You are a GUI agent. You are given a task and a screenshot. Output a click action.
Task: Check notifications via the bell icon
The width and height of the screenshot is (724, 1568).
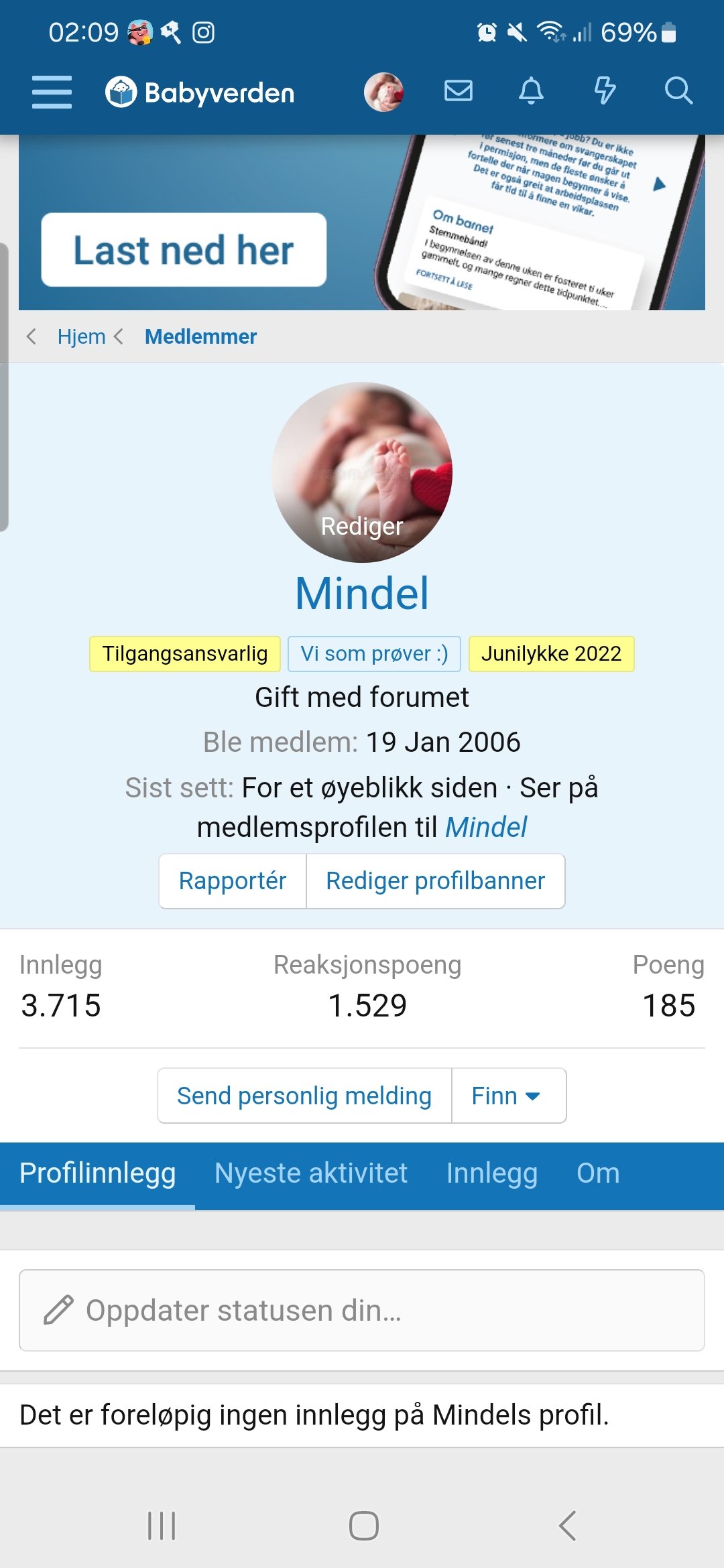coord(530,92)
